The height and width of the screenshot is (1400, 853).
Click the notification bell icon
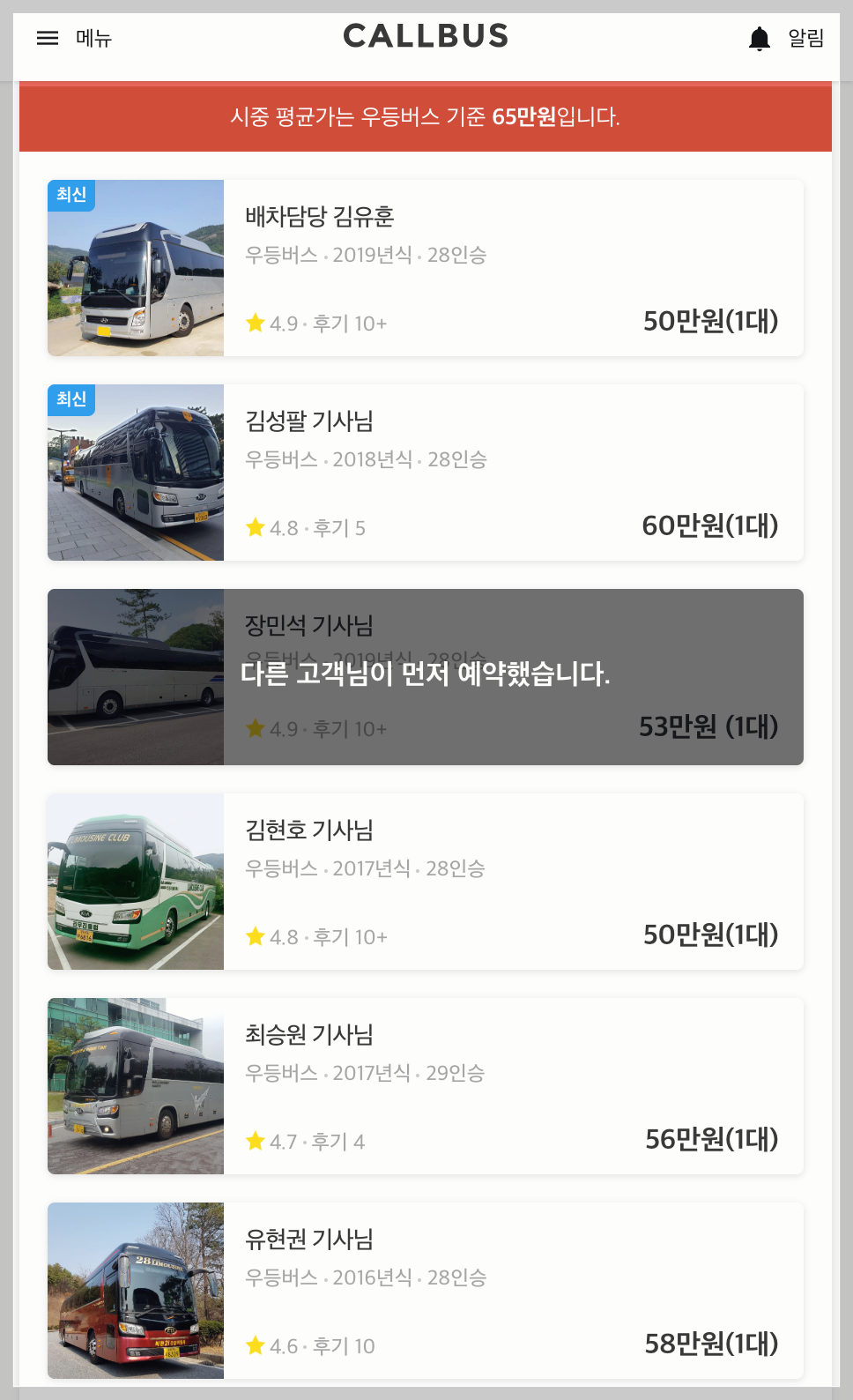[x=760, y=38]
